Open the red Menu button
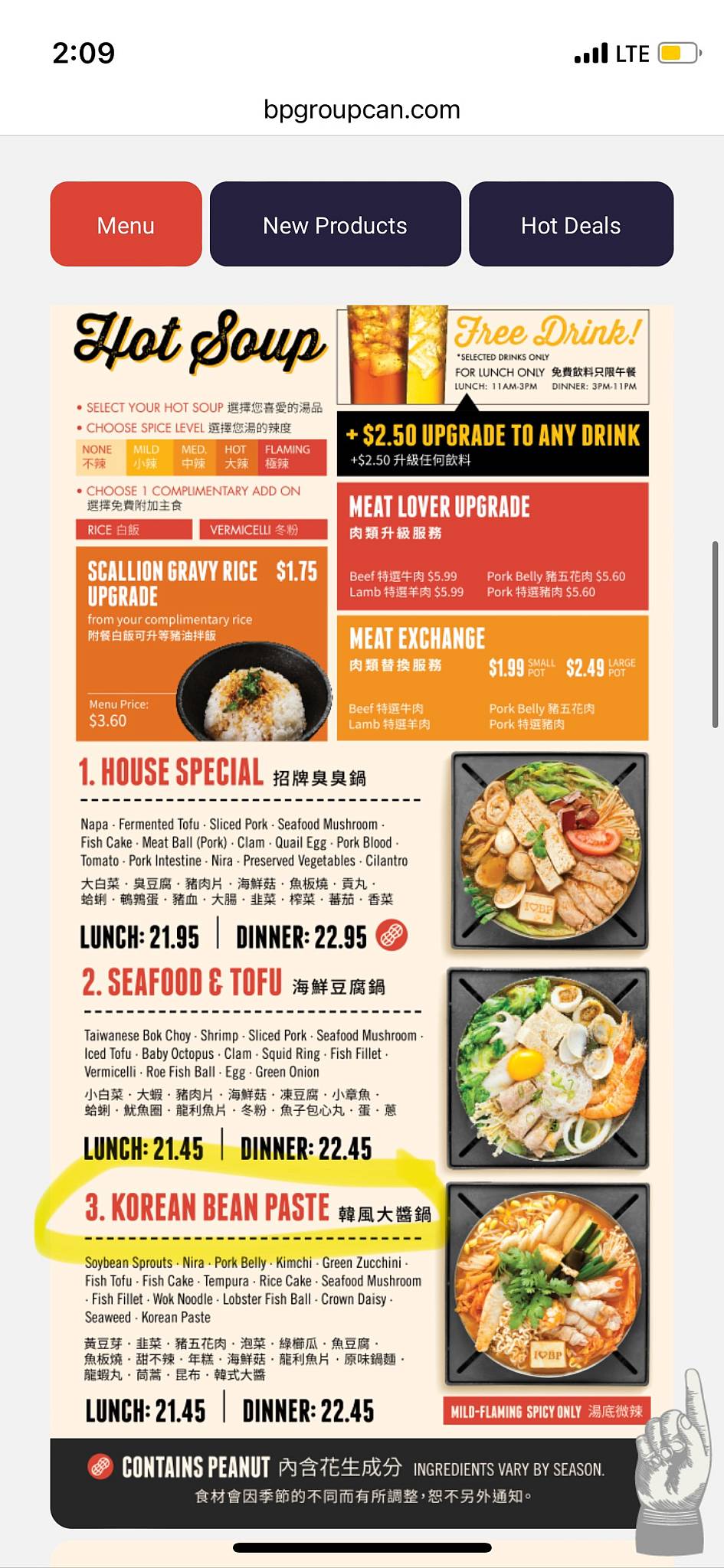Screen dimensions: 724x1568 point(125,224)
